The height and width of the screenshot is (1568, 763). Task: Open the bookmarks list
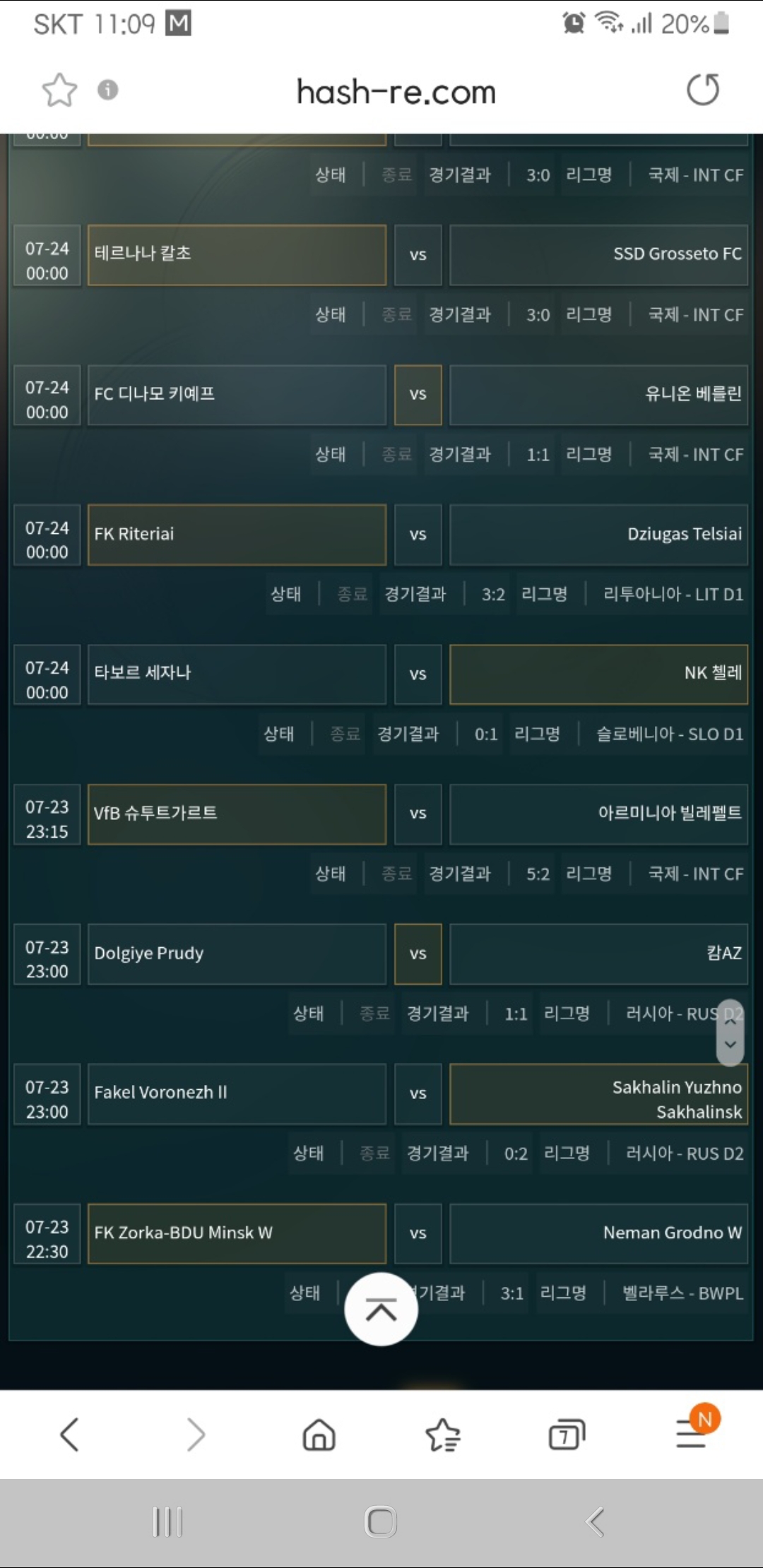(x=443, y=1435)
